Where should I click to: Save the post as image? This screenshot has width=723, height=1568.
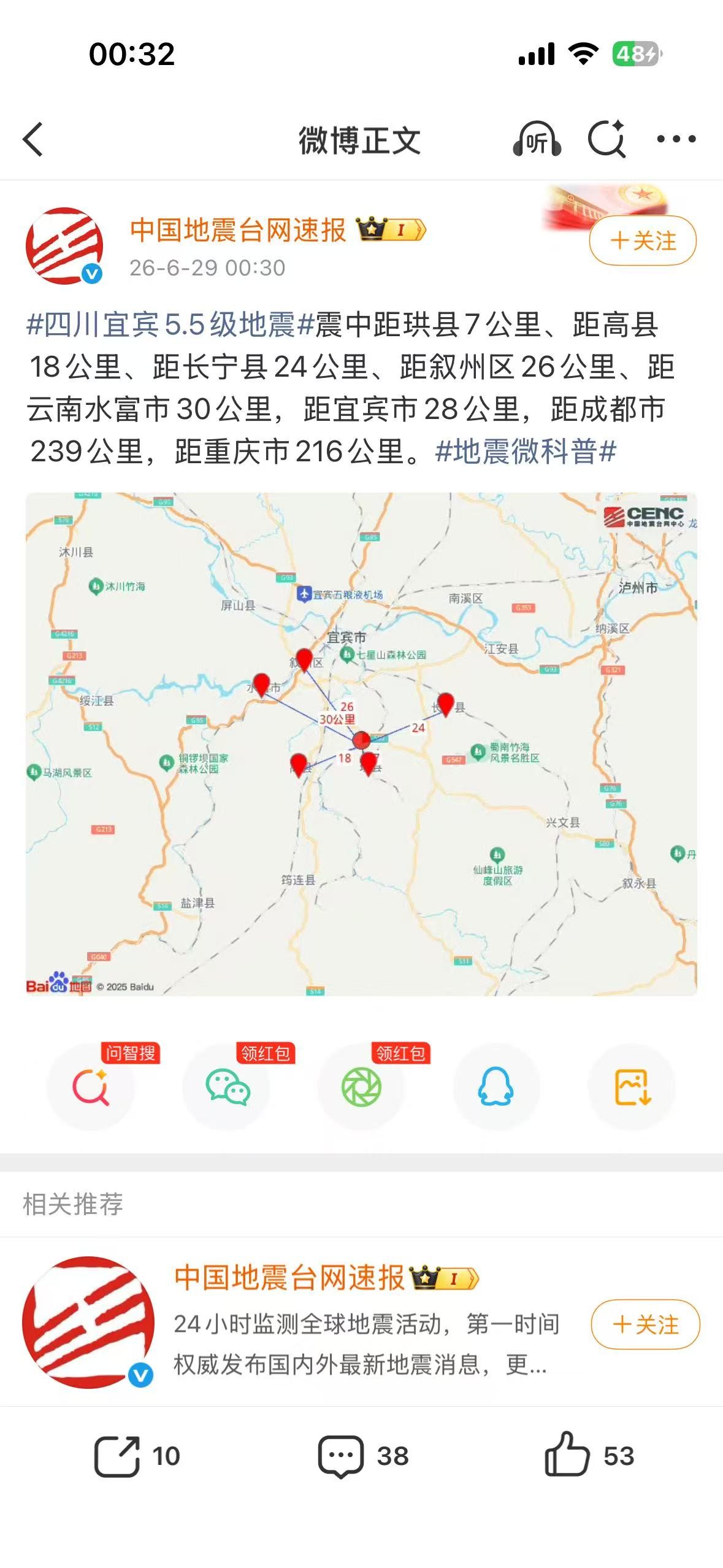click(x=632, y=1087)
